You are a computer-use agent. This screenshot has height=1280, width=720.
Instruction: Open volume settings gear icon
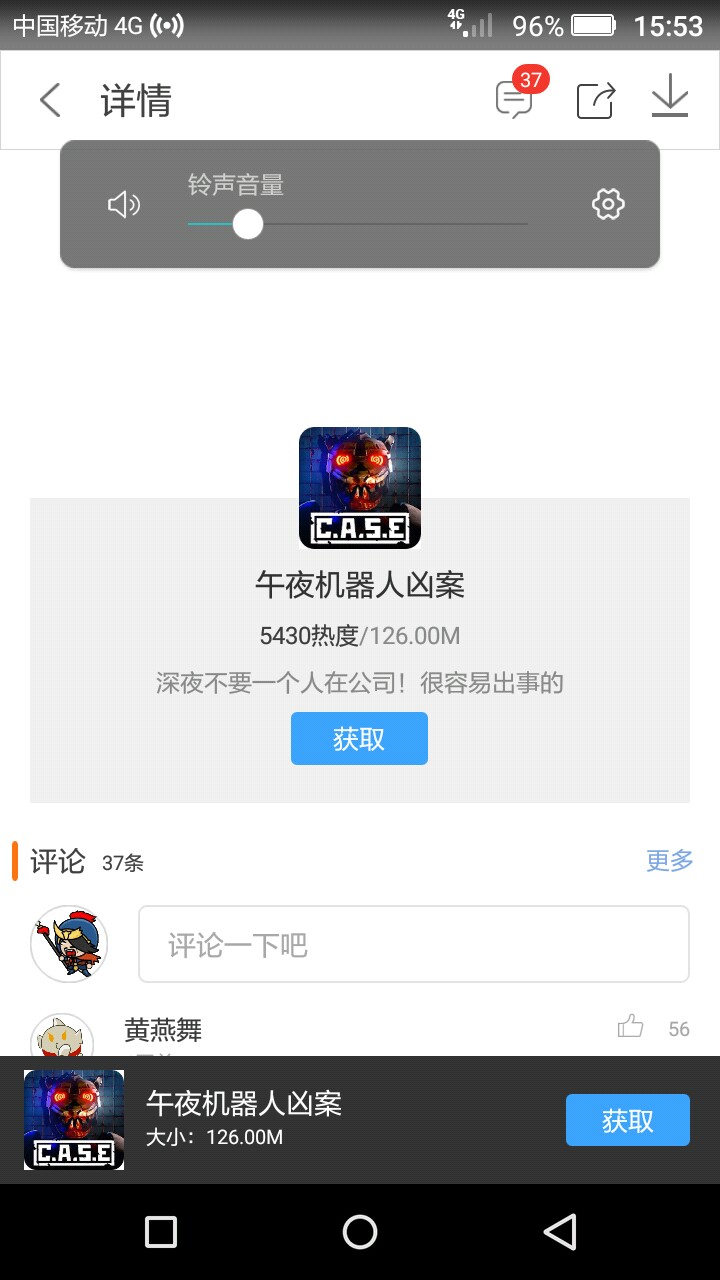(x=608, y=204)
